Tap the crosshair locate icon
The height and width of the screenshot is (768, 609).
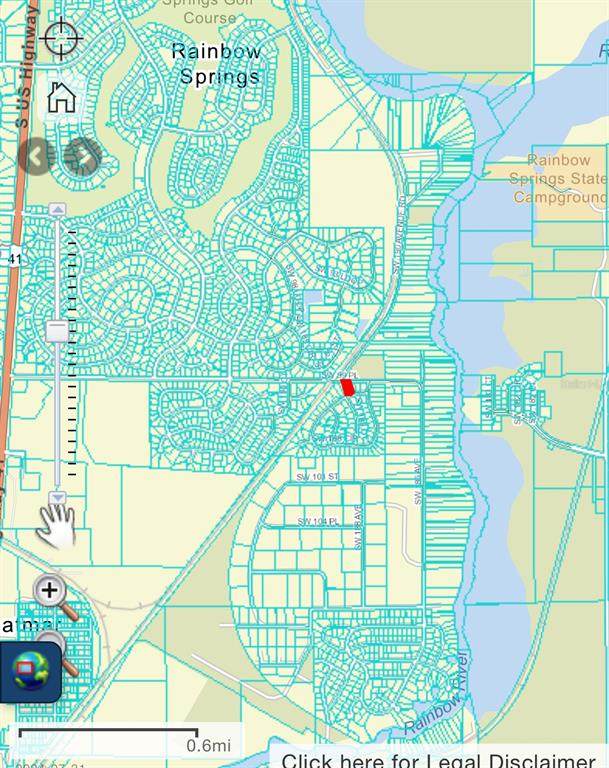62,39
